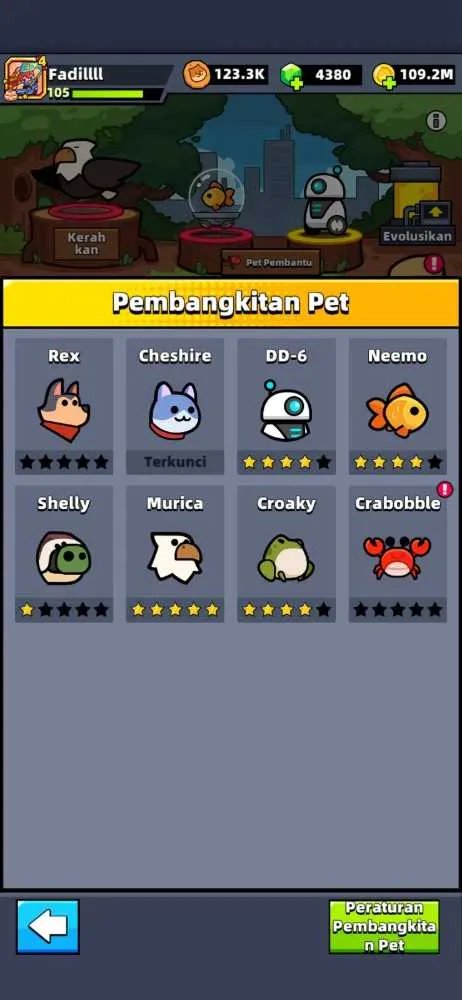This screenshot has width=462, height=1000.
Task: Select the Rex pet card
Action: click(64, 406)
